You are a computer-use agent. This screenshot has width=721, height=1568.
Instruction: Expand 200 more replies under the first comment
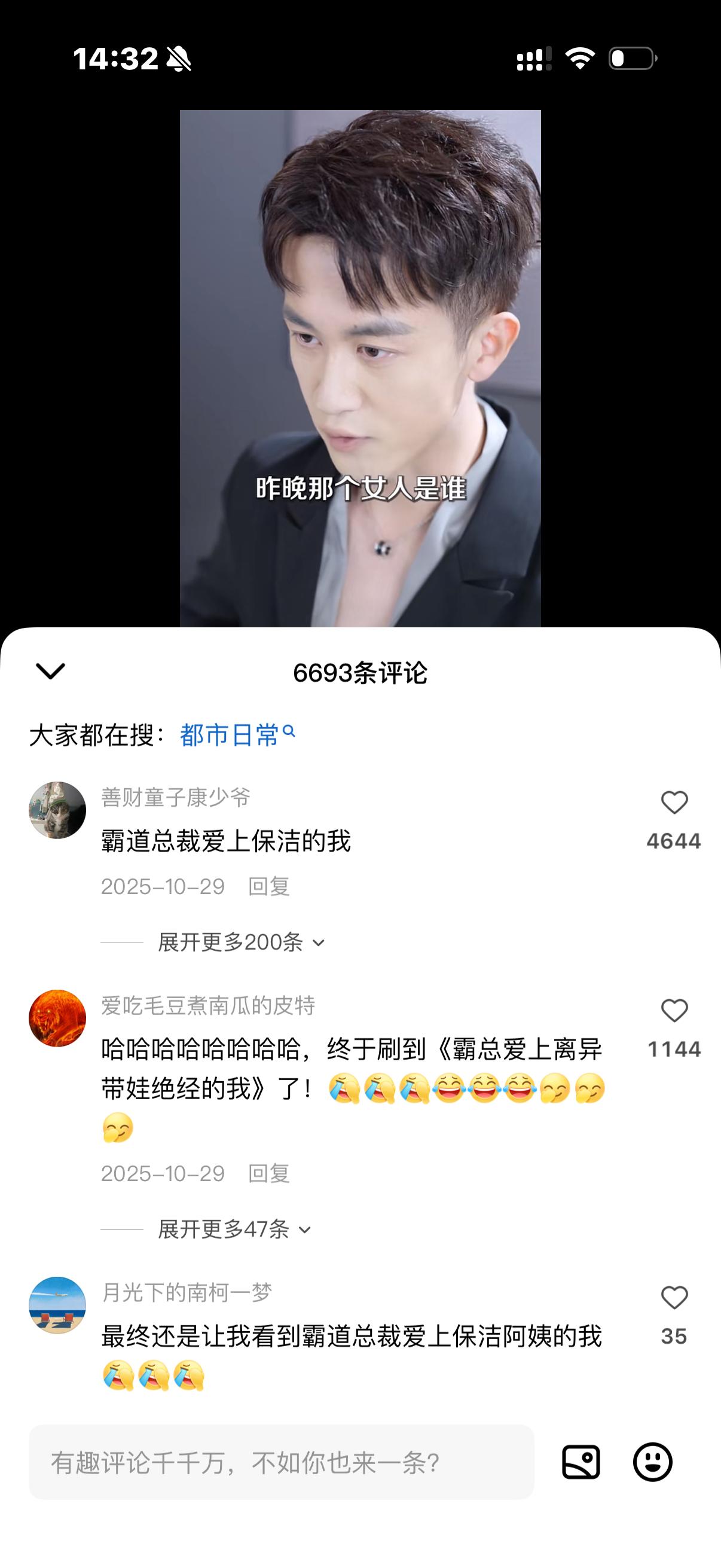(231, 942)
